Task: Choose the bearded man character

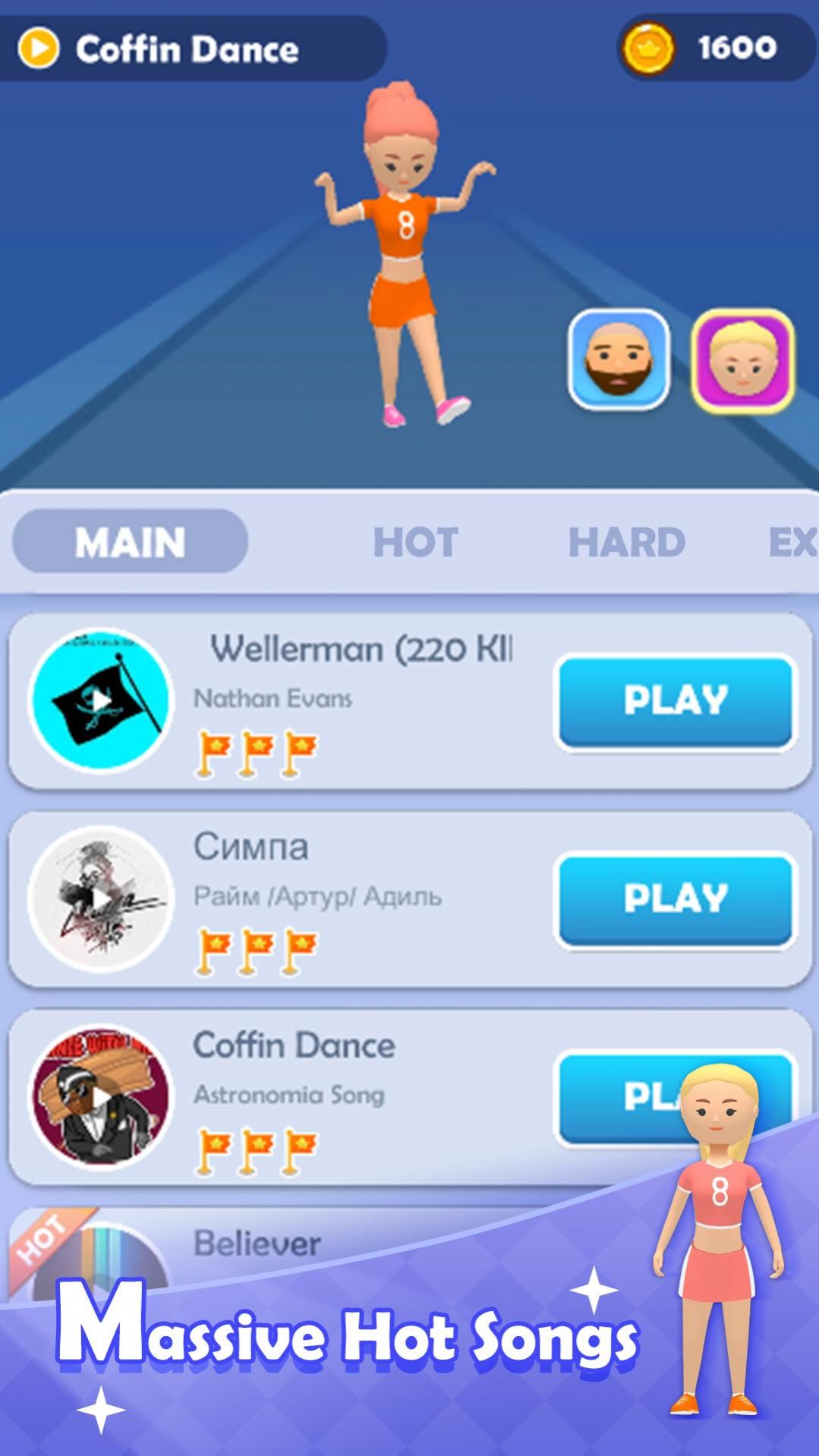Action: (x=619, y=360)
